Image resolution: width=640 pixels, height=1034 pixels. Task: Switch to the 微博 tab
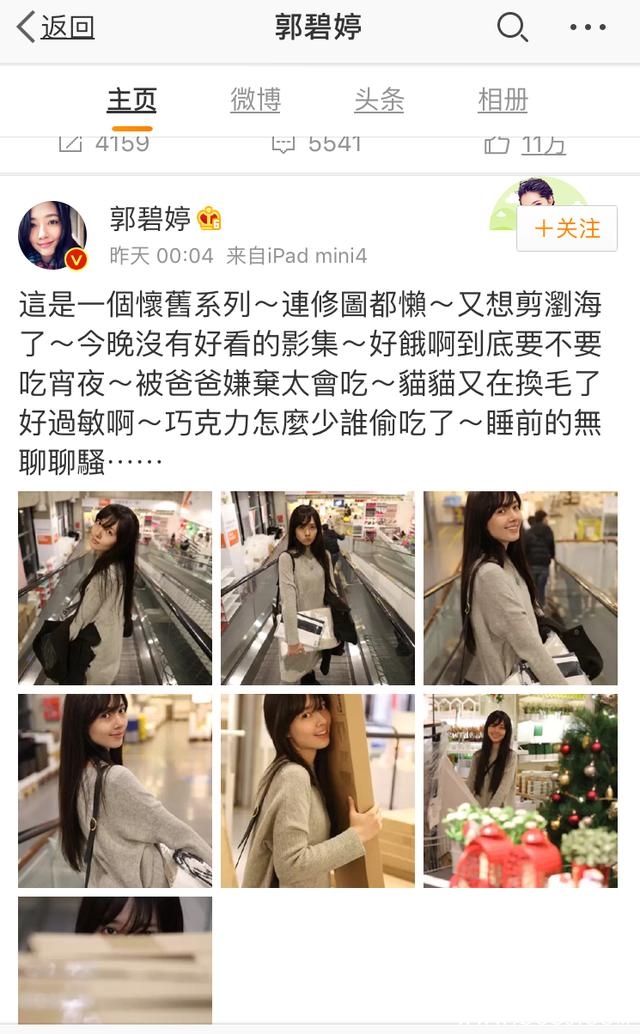coord(255,100)
